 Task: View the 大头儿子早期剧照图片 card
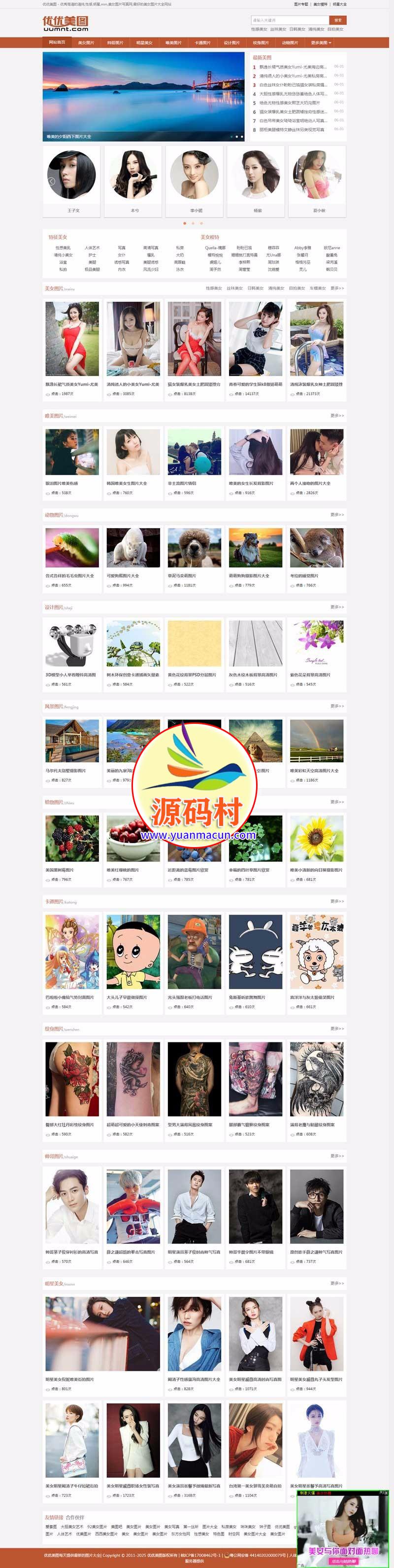(132, 956)
